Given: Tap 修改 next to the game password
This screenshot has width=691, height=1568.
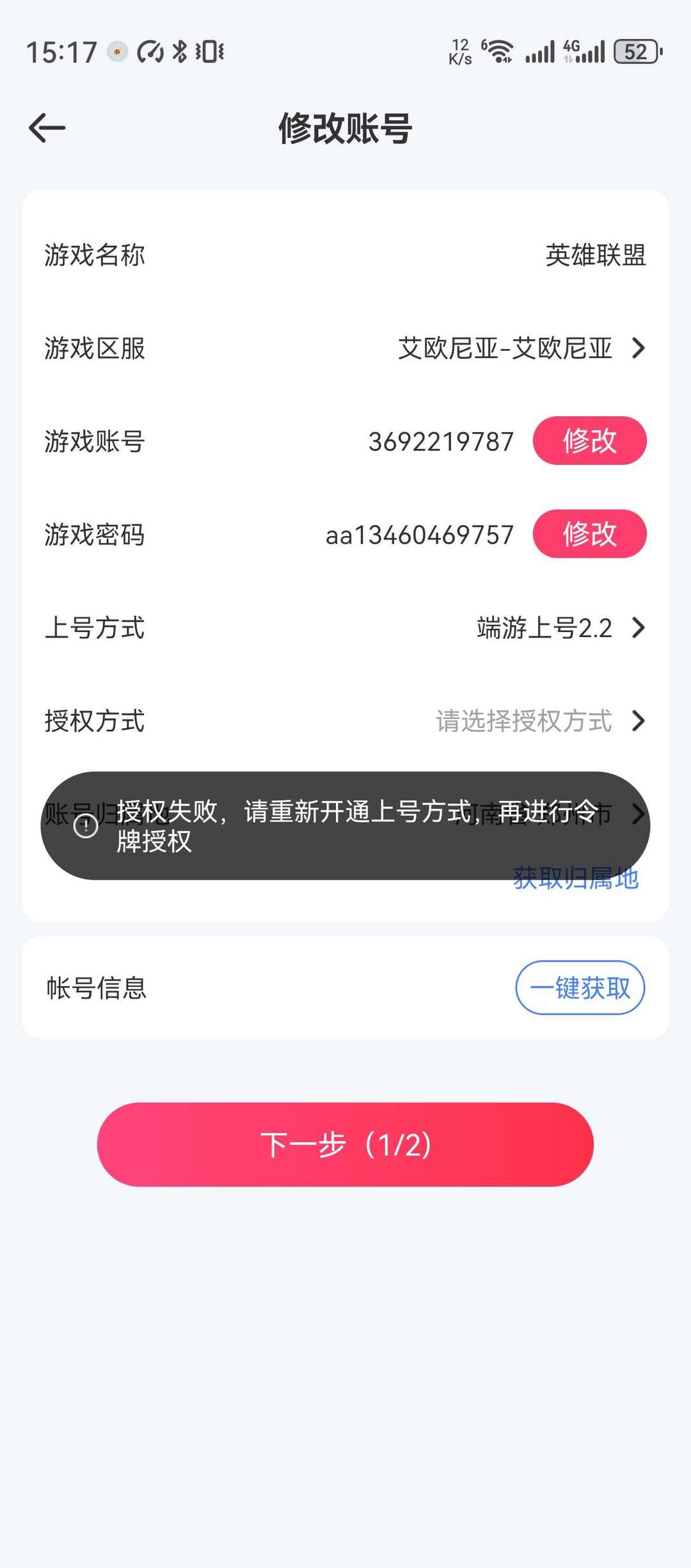Looking at the screenshot, I should point(589,533).
